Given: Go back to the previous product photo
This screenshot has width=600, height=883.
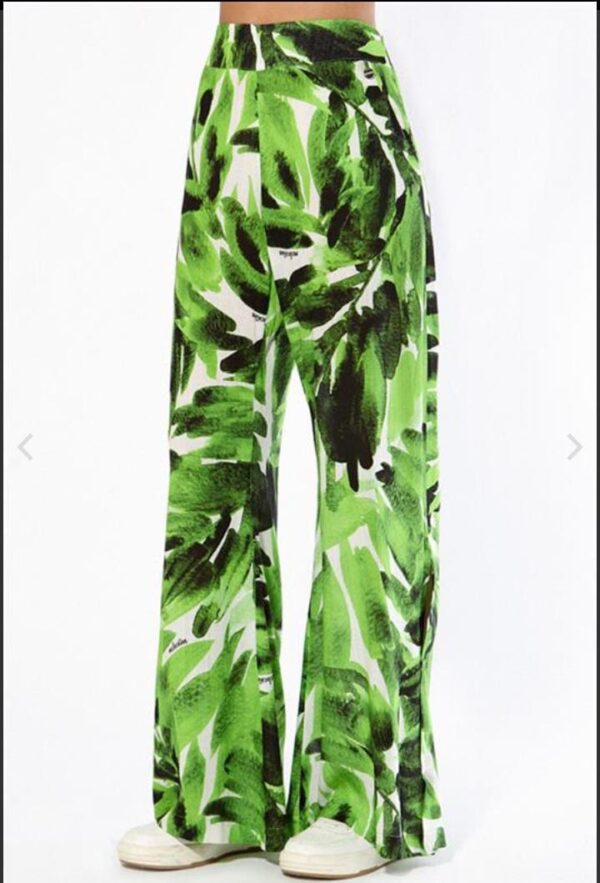Looking at the screenshot, I should 25,447.
